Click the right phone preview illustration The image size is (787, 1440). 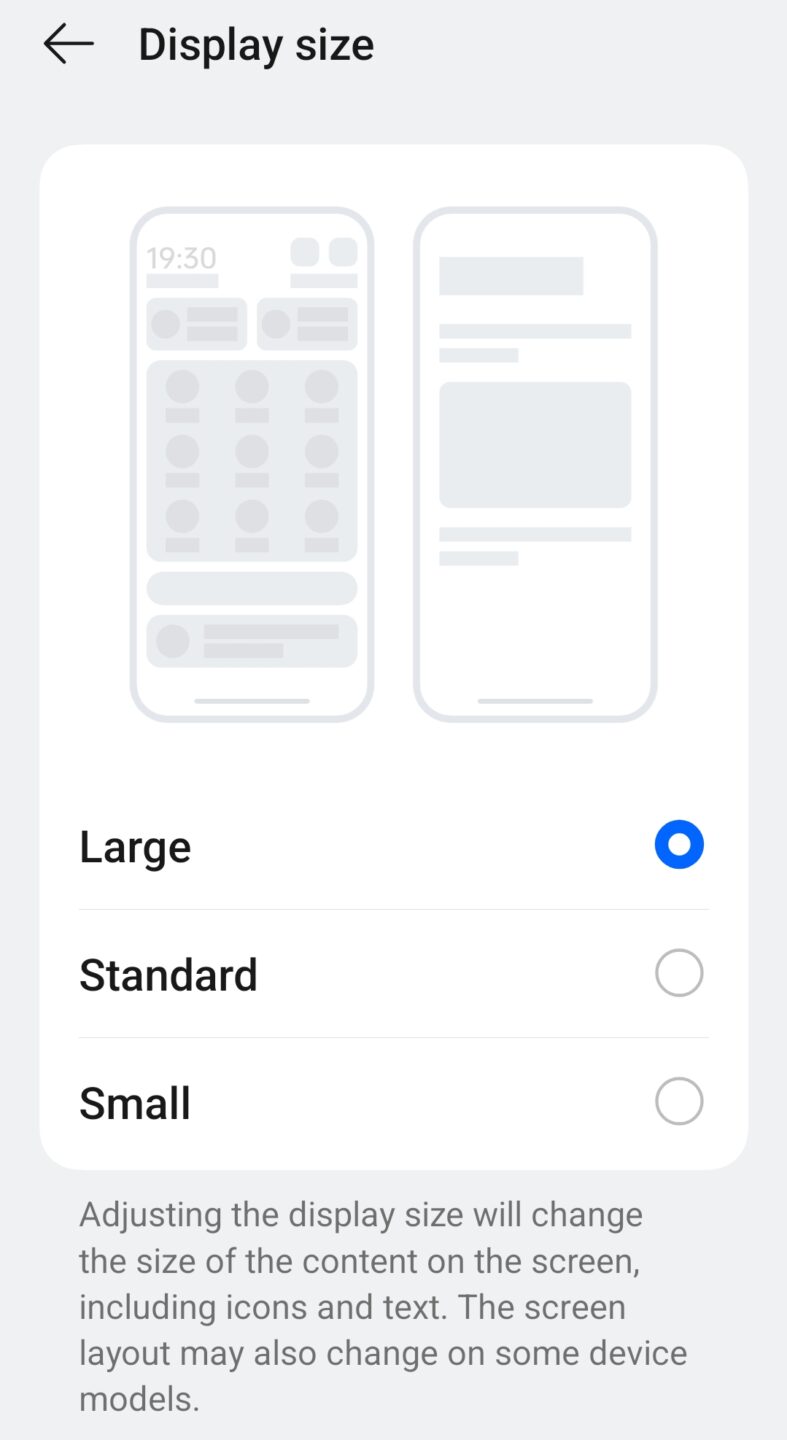536,463
